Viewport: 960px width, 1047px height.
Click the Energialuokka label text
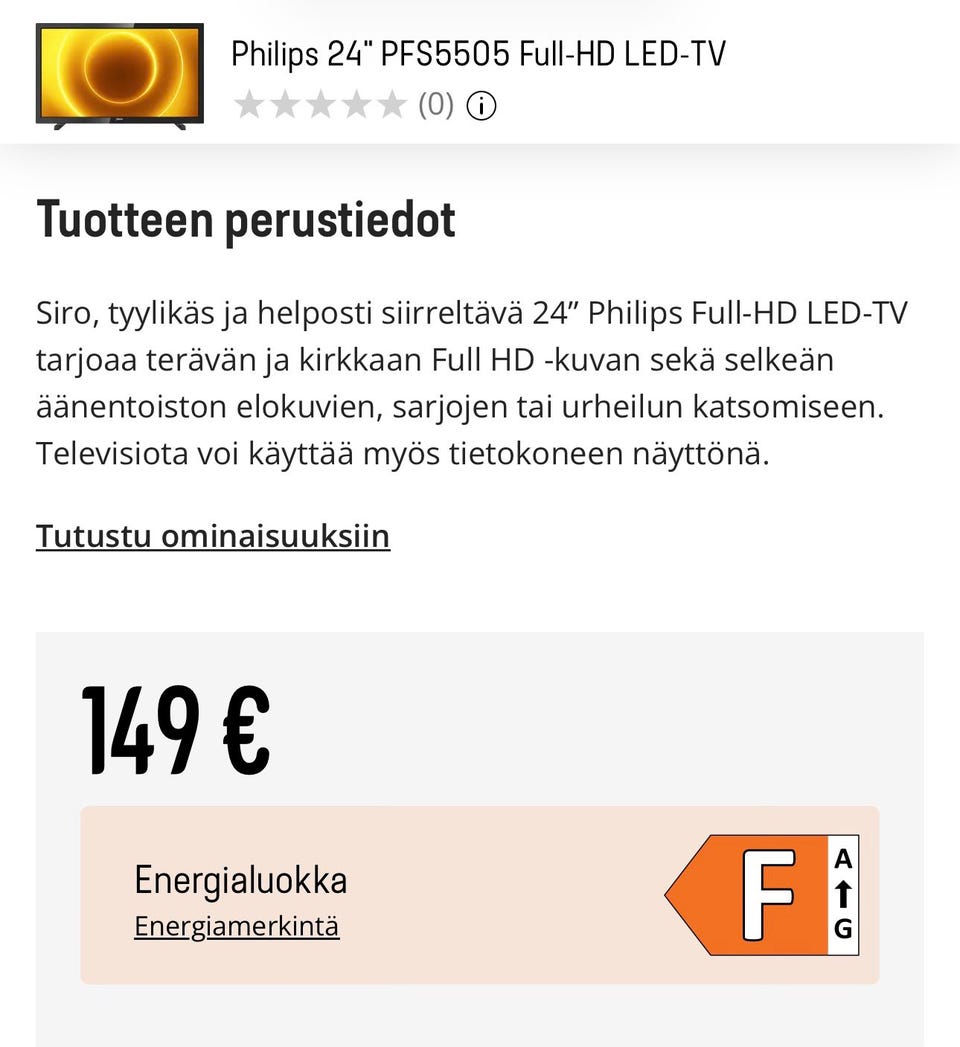click(240, 881)
